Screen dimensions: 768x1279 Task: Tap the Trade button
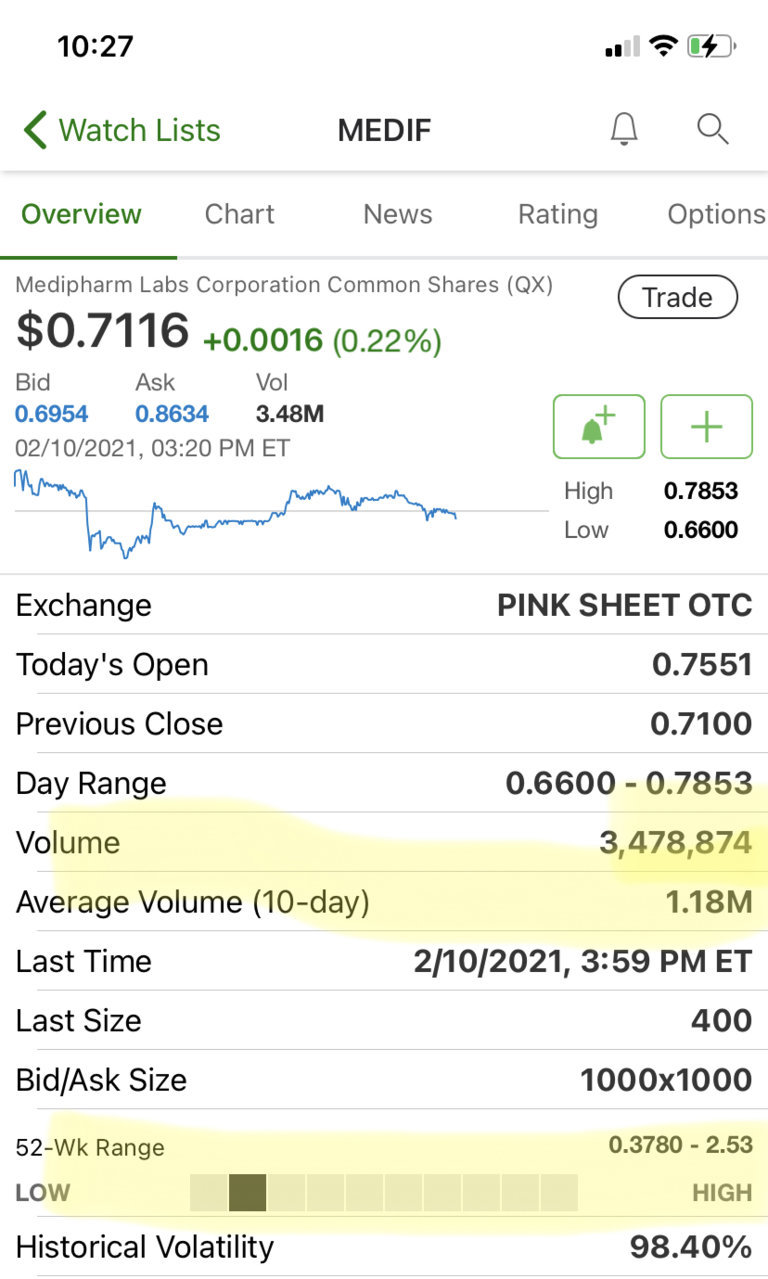coord(677,297)
